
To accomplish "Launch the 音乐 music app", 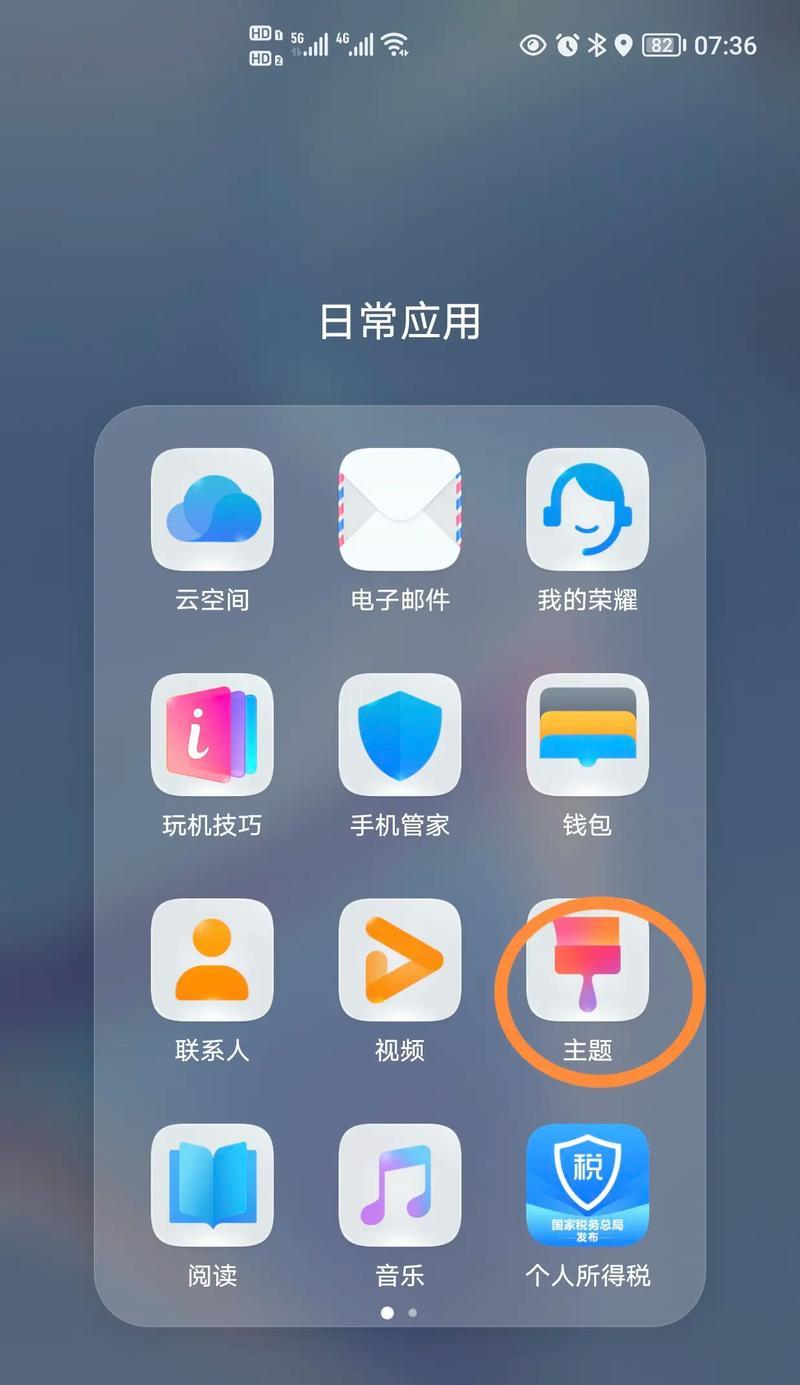I will [400, 1185].
